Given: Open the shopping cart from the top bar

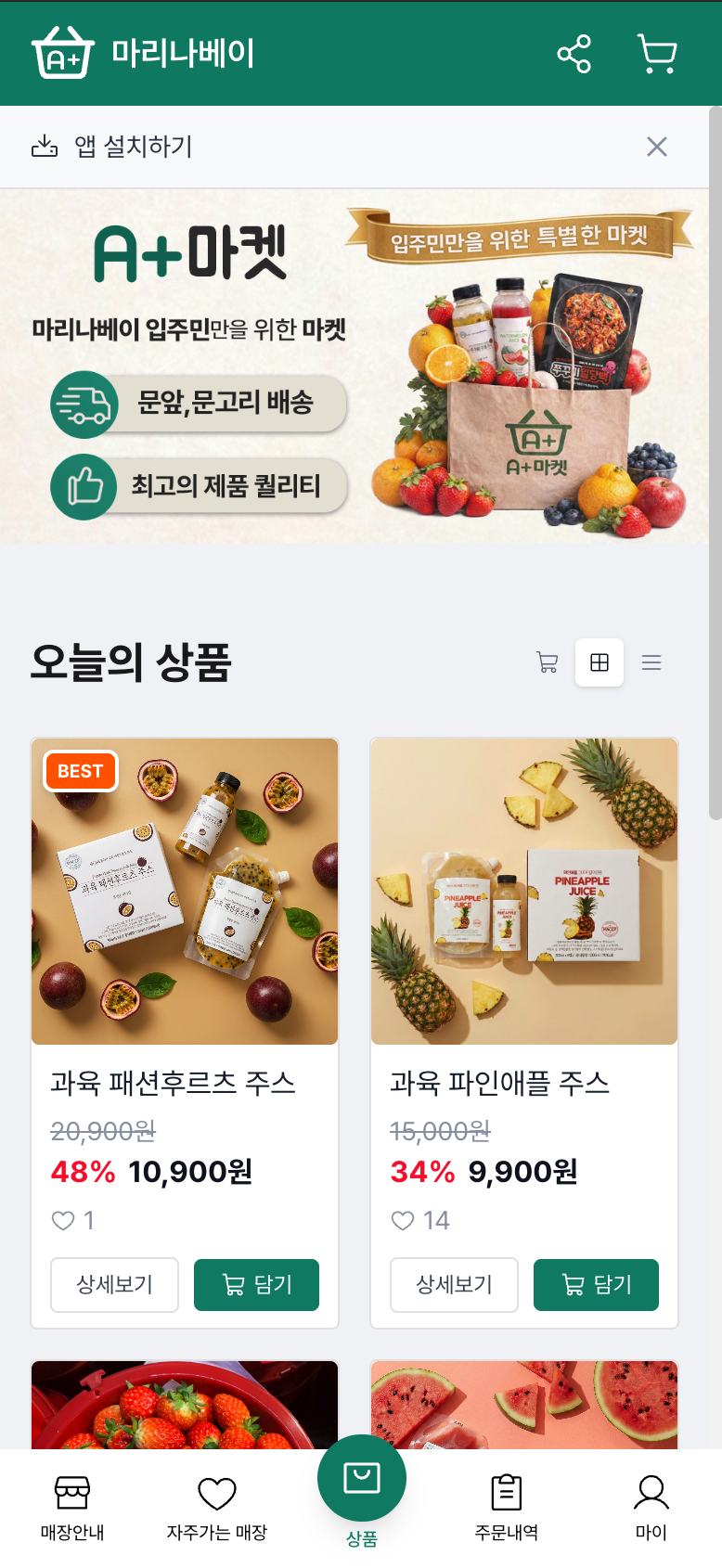Looking at the screenshot, I should point(656,53).
